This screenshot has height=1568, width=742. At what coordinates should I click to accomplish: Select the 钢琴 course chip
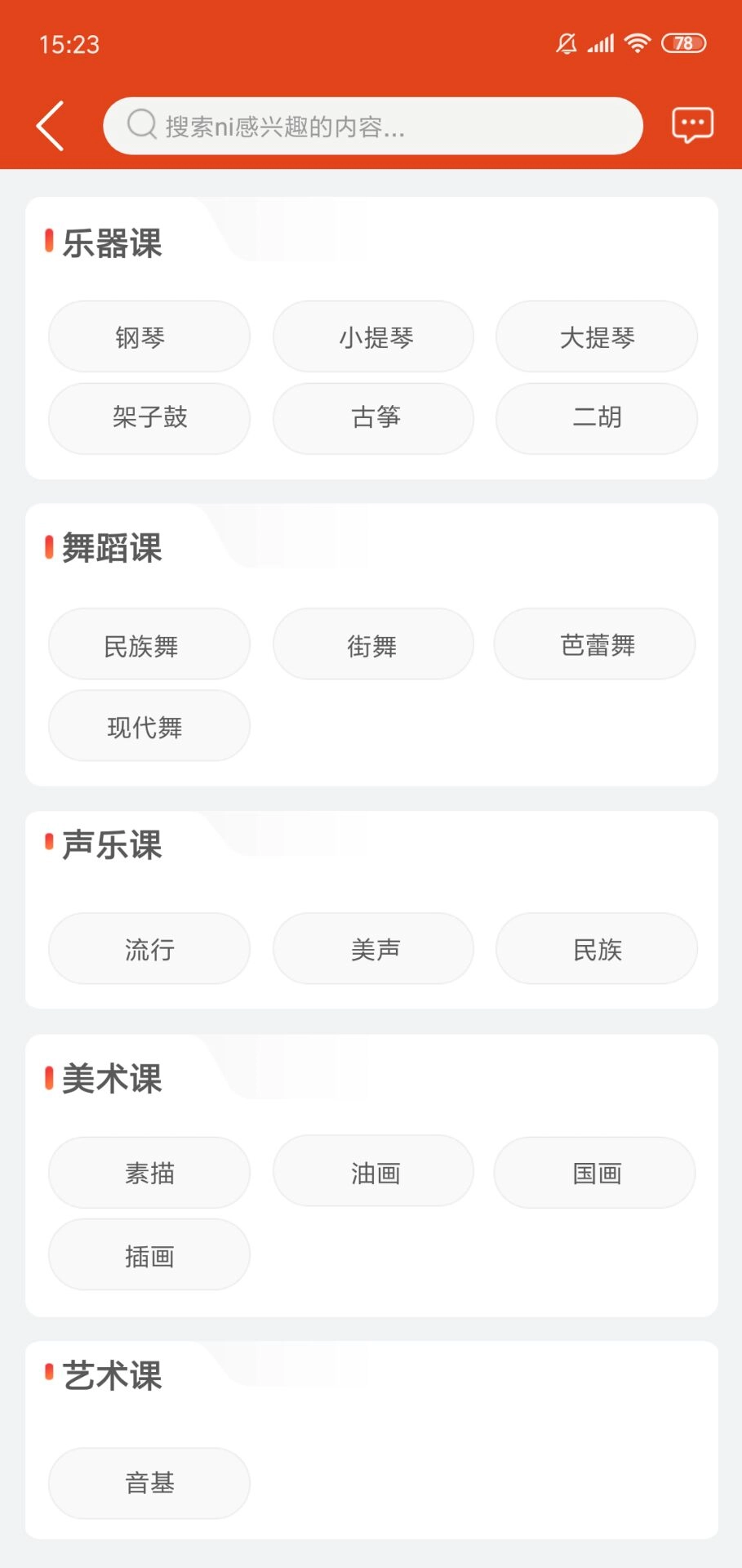tap(149, 336)
